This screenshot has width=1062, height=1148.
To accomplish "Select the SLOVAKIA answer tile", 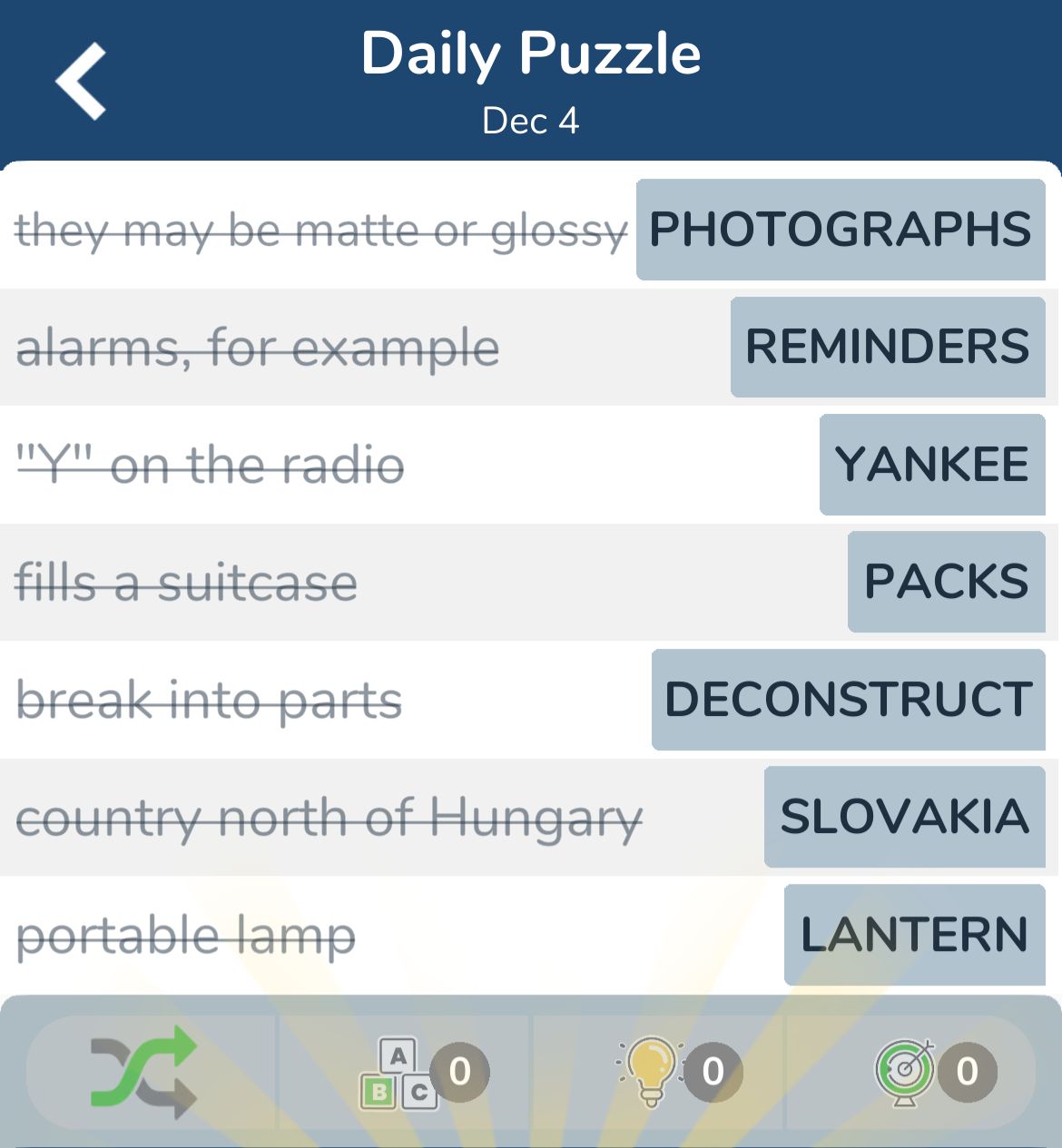I will click(x=904, y=817).
